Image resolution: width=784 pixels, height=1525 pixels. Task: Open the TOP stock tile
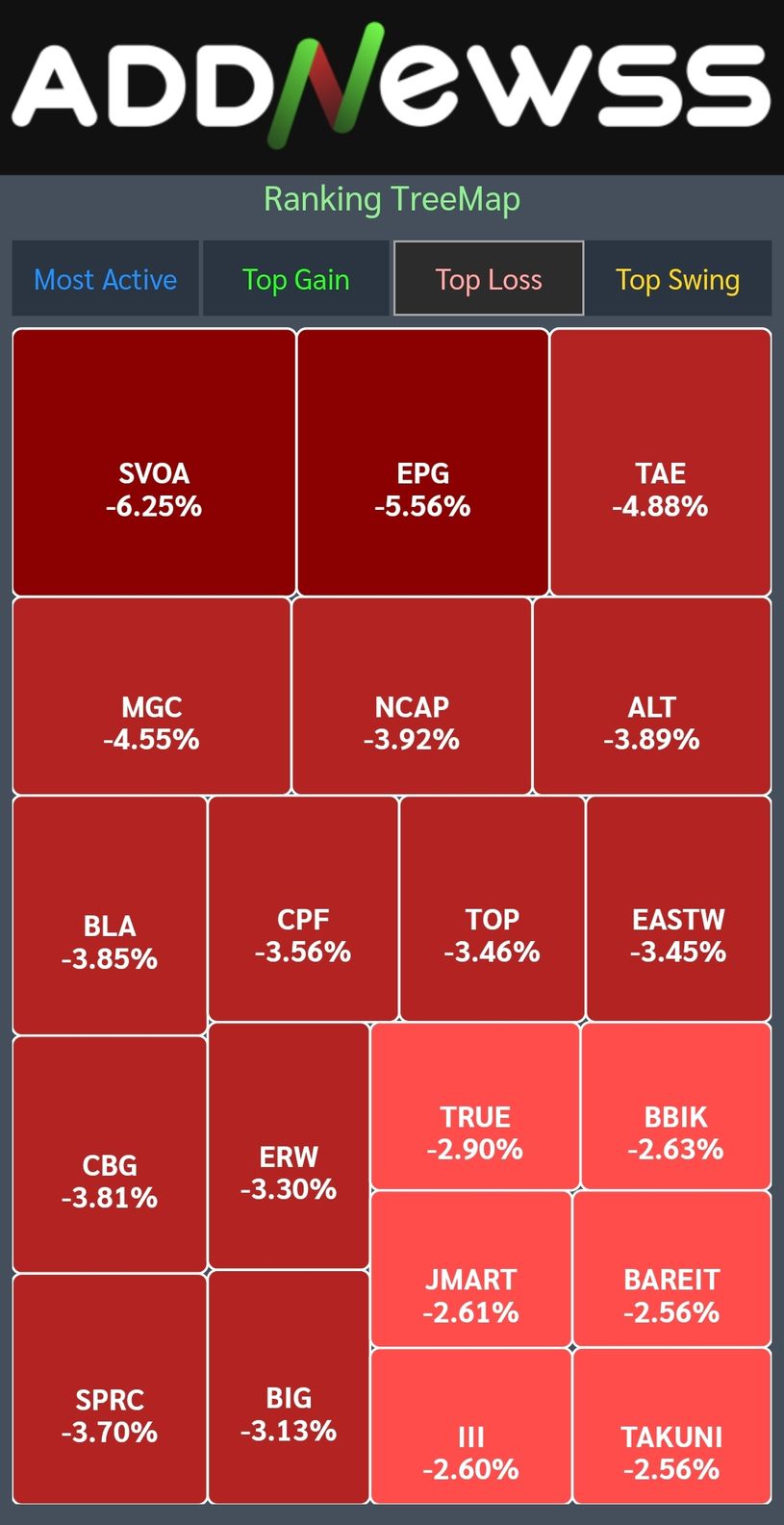[492, 908]
